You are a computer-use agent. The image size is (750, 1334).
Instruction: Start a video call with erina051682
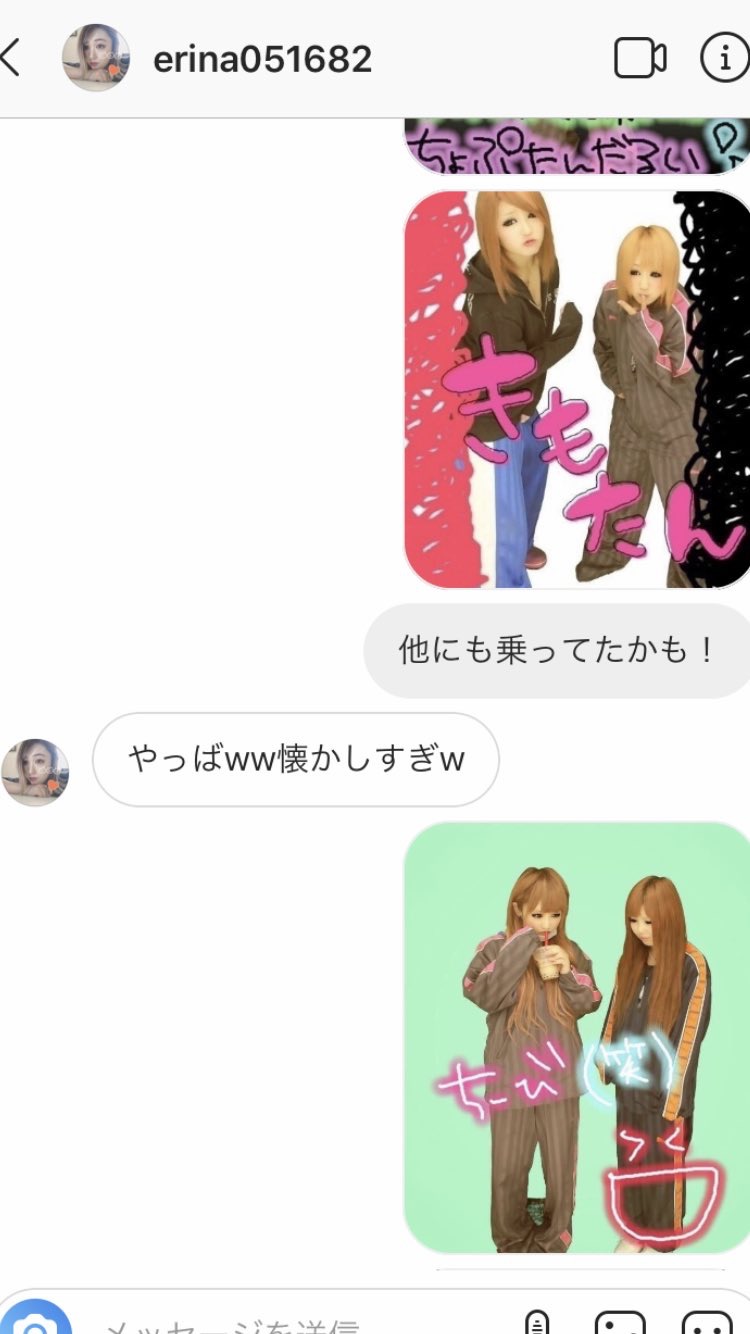pos(640,60)
